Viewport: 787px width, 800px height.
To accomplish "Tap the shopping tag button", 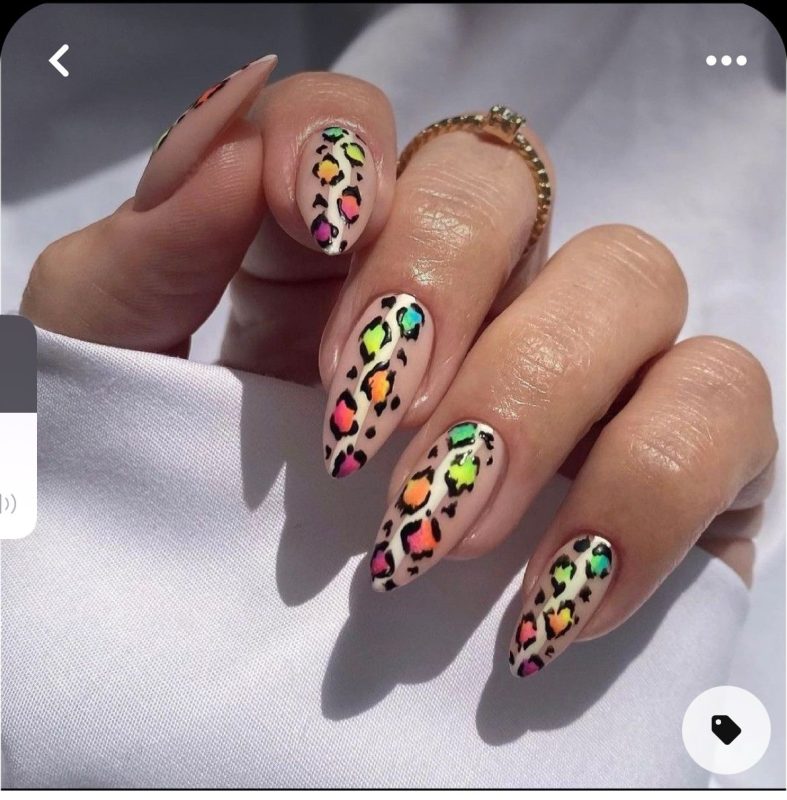I will coord(726,730).
